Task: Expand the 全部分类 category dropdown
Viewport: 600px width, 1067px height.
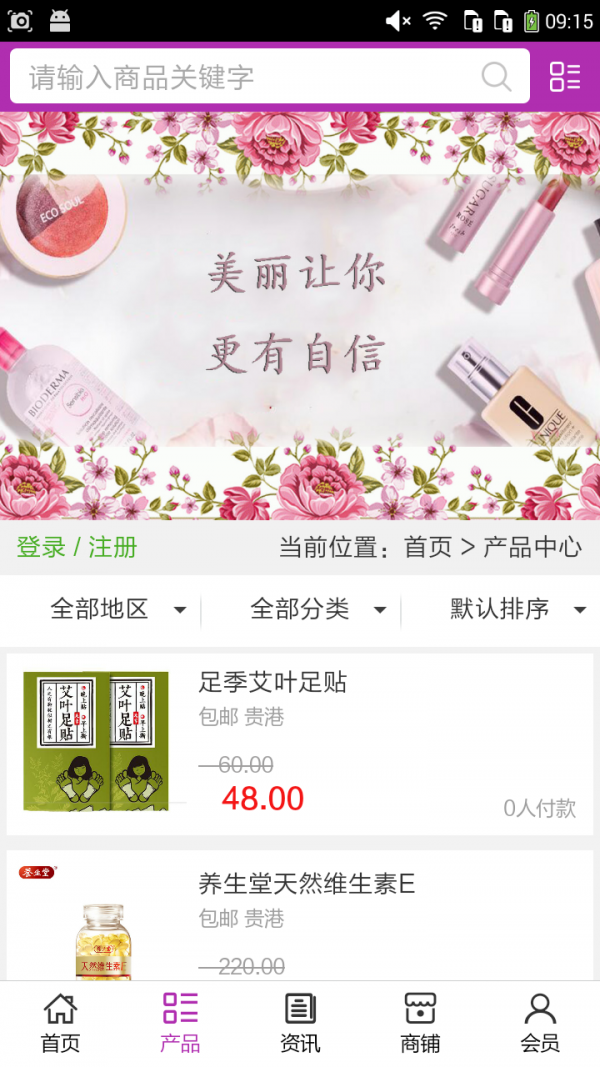Action: [317, 609]
